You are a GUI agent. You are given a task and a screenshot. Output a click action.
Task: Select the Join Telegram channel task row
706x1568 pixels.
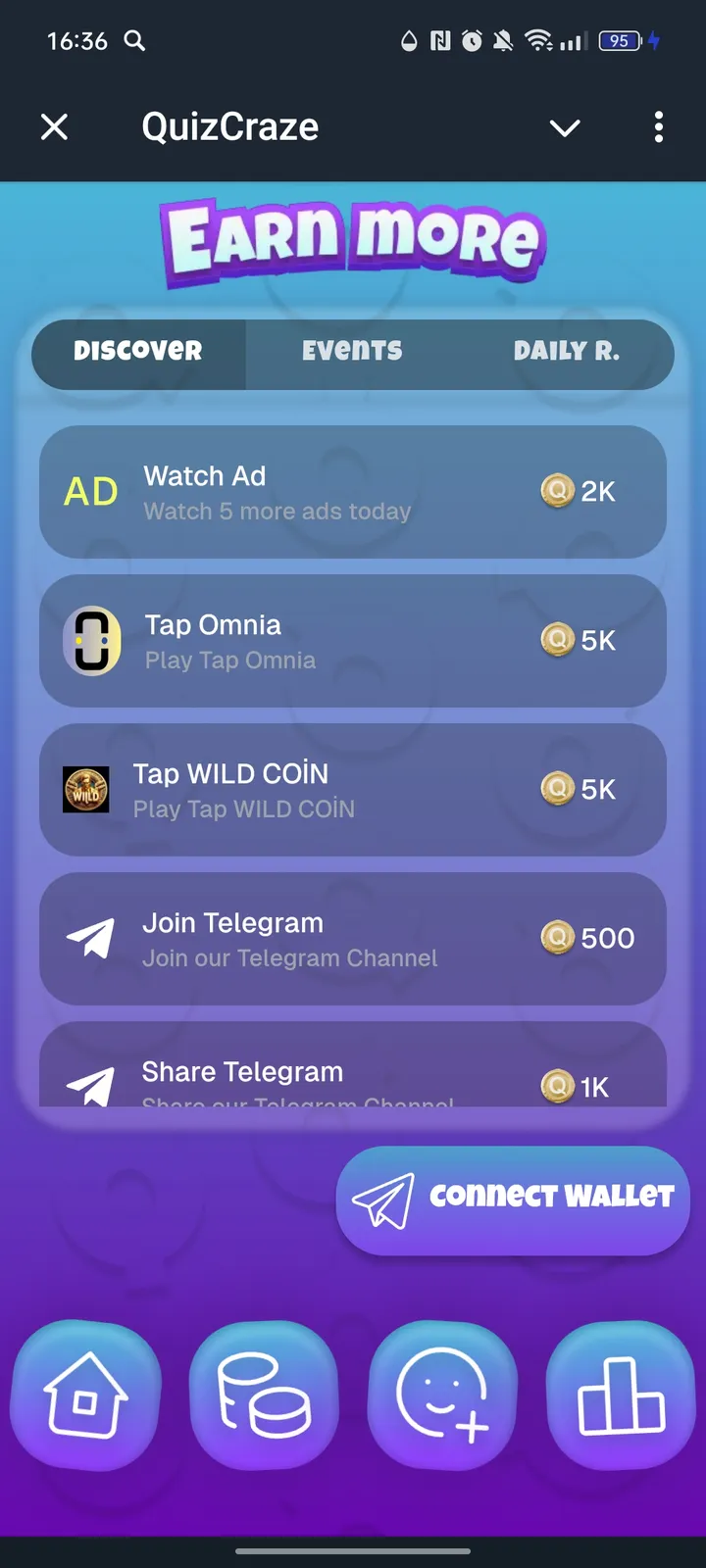353,938
